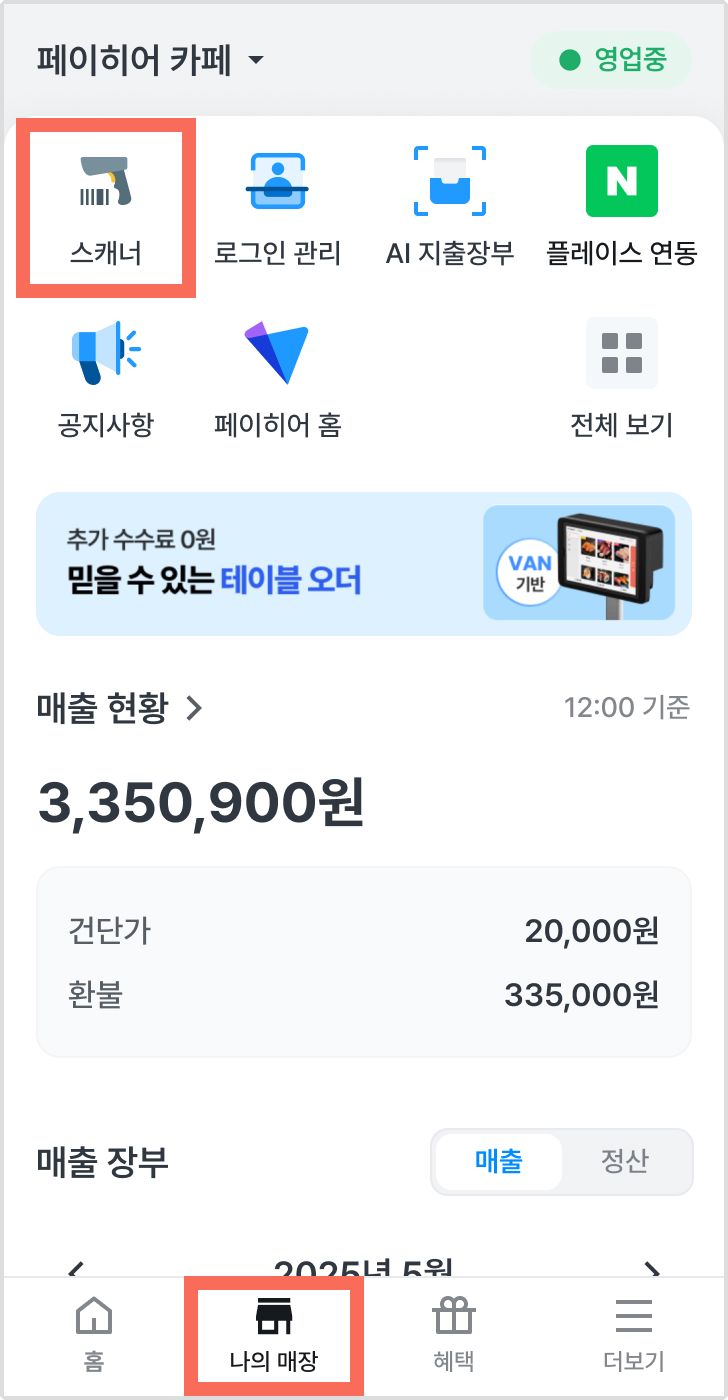Open the 테이블 오더 banner

click(x=364, y=563)
